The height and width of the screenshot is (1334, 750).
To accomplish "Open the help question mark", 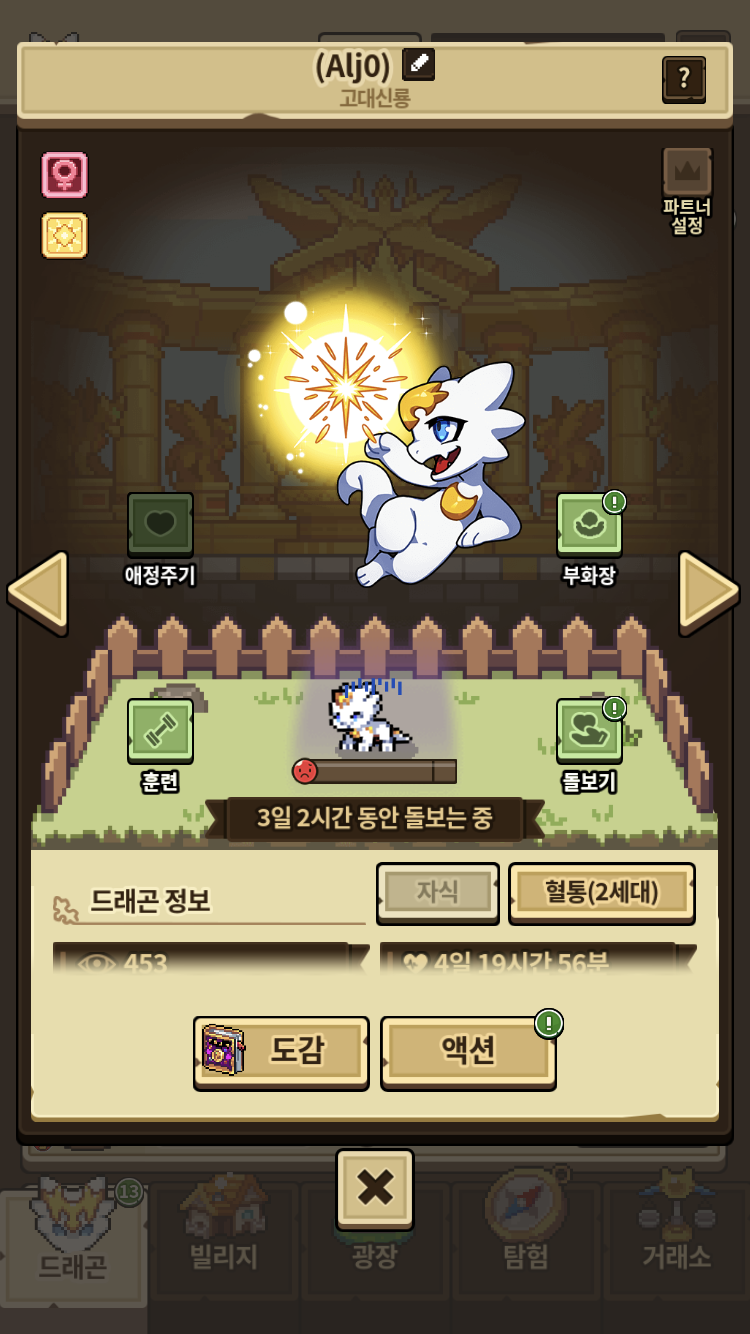I will pyautogui.click(x=684, y=79).
